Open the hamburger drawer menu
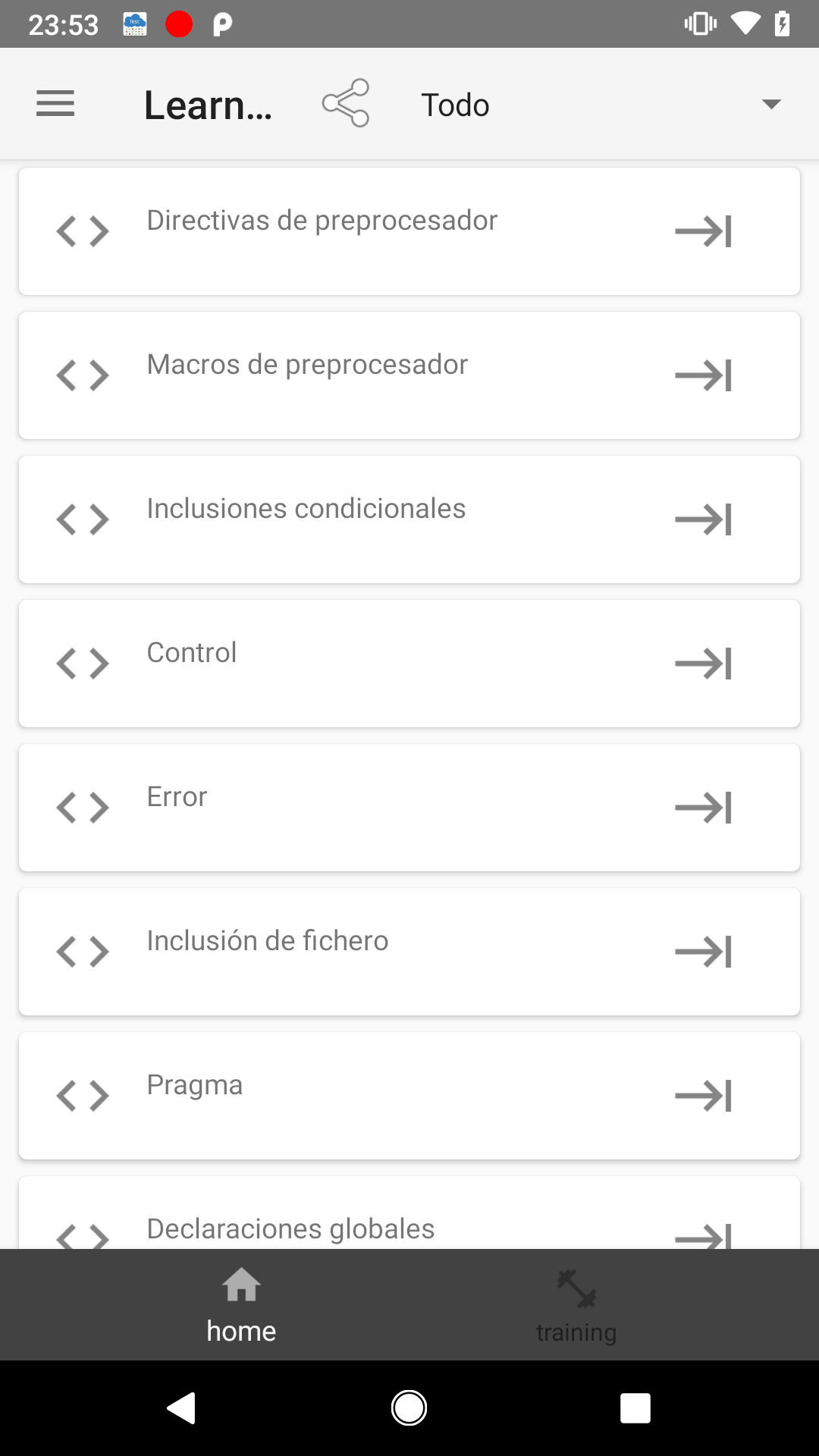This screenshot has width=819, height=1456. pyautogui.click(x=55, y=104)
